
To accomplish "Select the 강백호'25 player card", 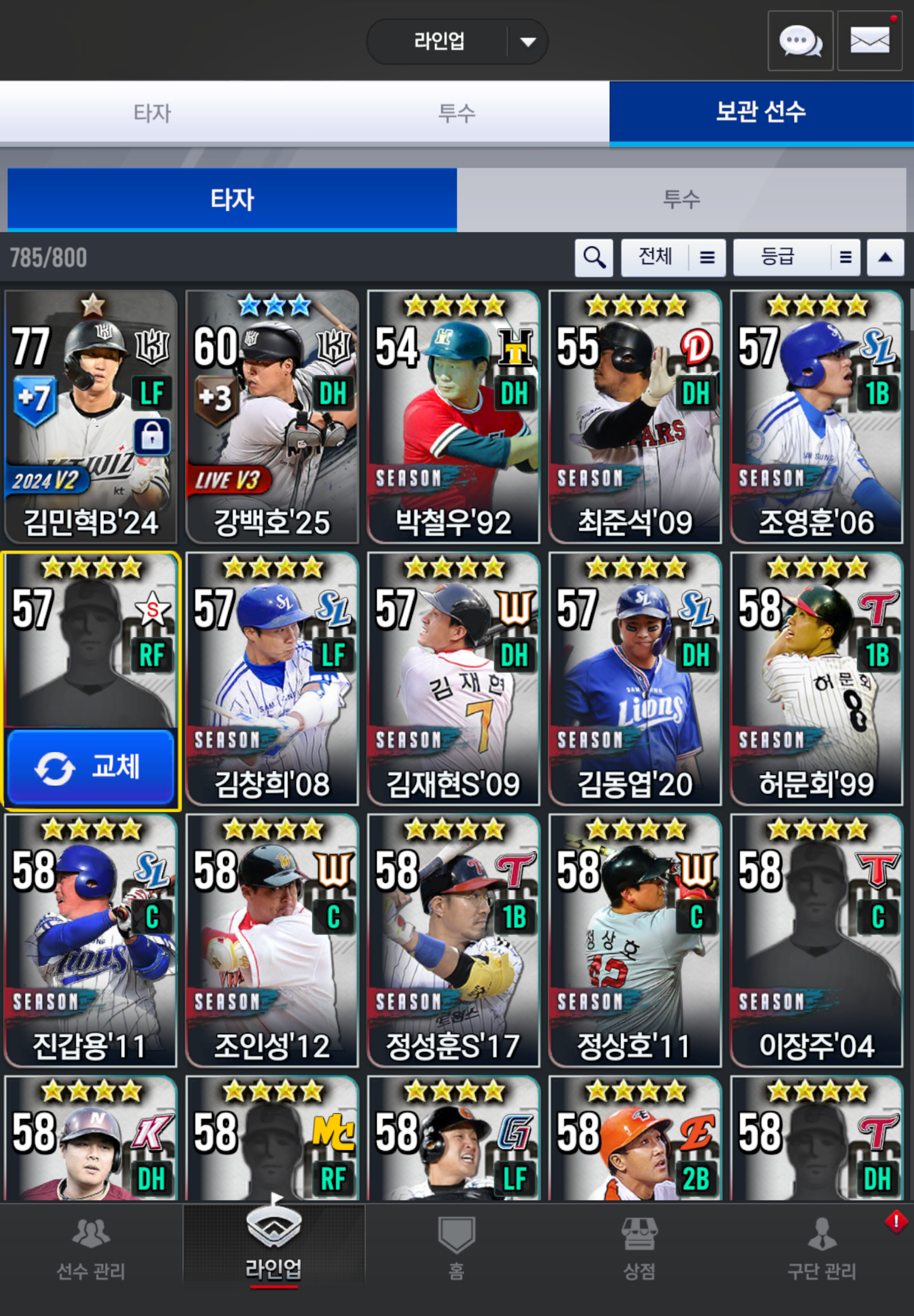I will pyautogui.click(x=272, y=416).
